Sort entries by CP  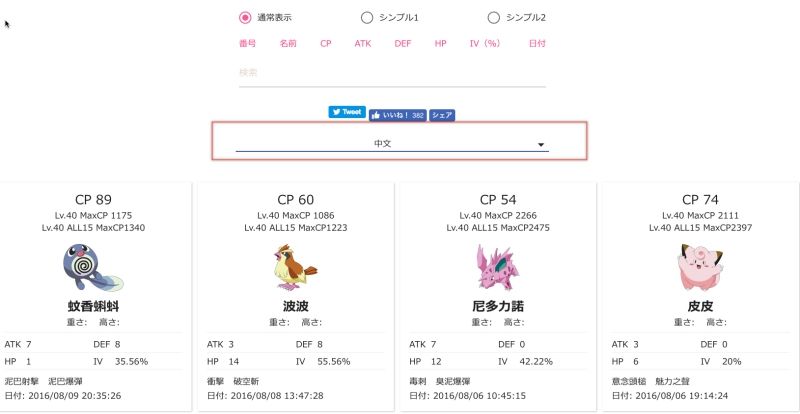pyautogui.click(x=326, y=44)
